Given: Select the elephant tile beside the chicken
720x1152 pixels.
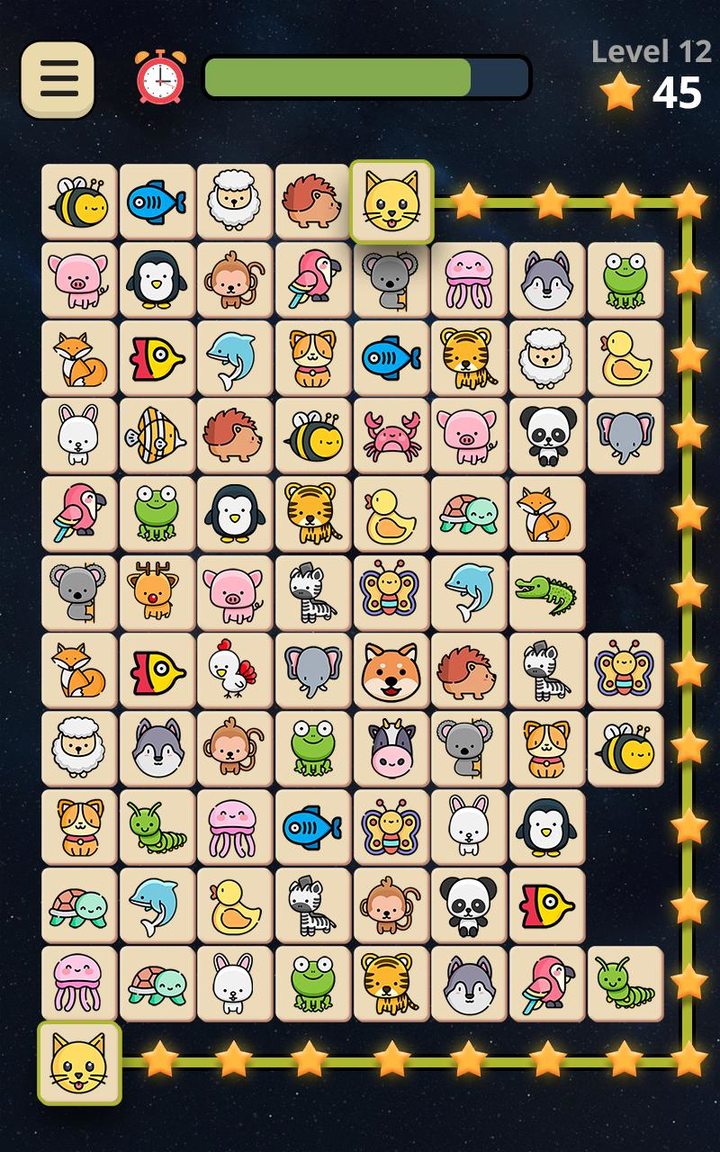Looking at the screenshot, I should [x=313, y=671].
